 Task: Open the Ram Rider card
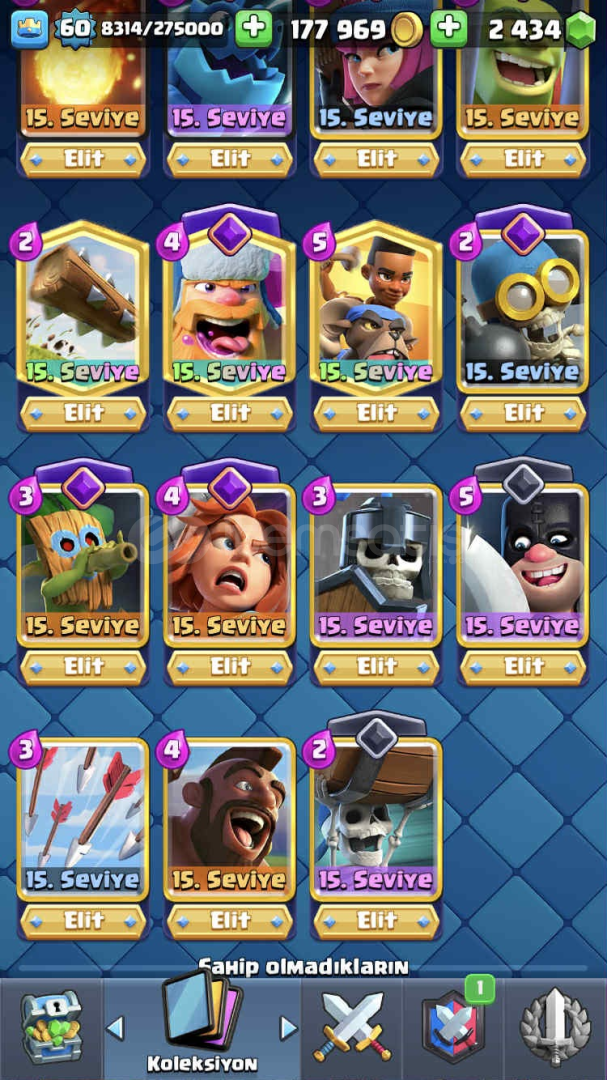(x=376, y=307)
